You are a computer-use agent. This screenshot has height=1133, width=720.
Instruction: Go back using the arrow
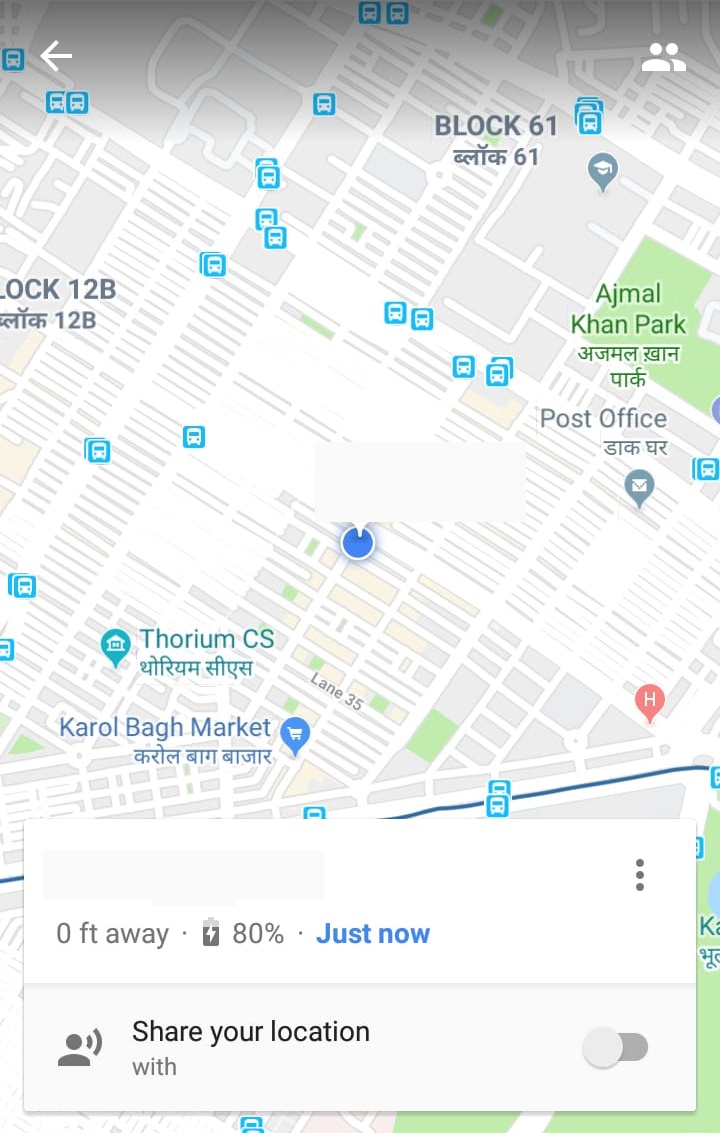pos(56,57)
